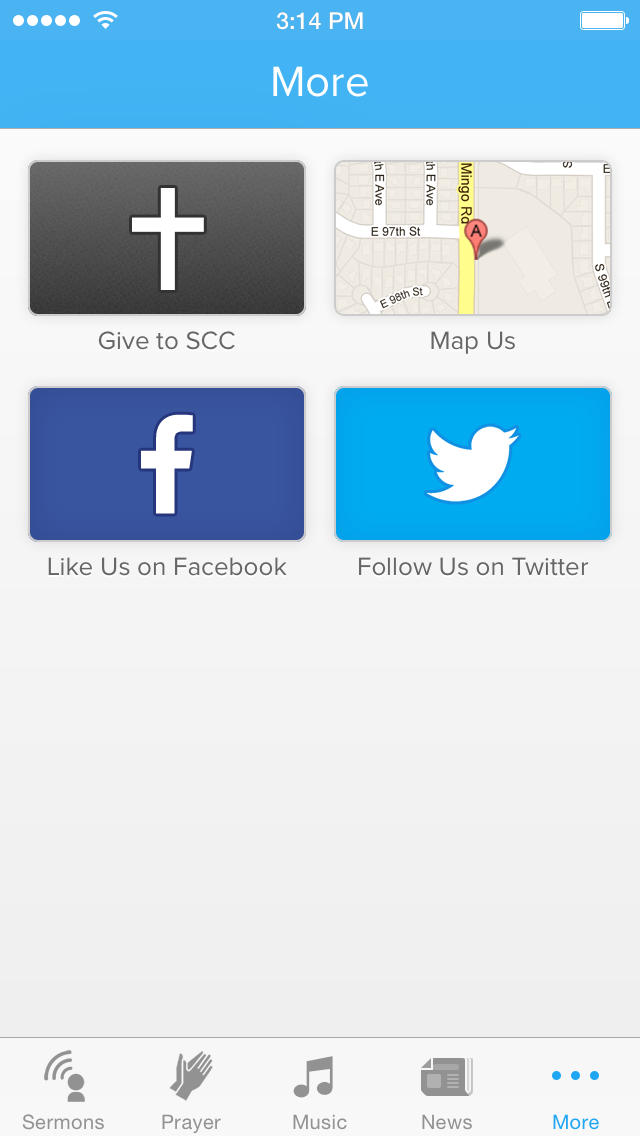Switch to the News tab
640x1136 pixels.
click(447, 1089)
